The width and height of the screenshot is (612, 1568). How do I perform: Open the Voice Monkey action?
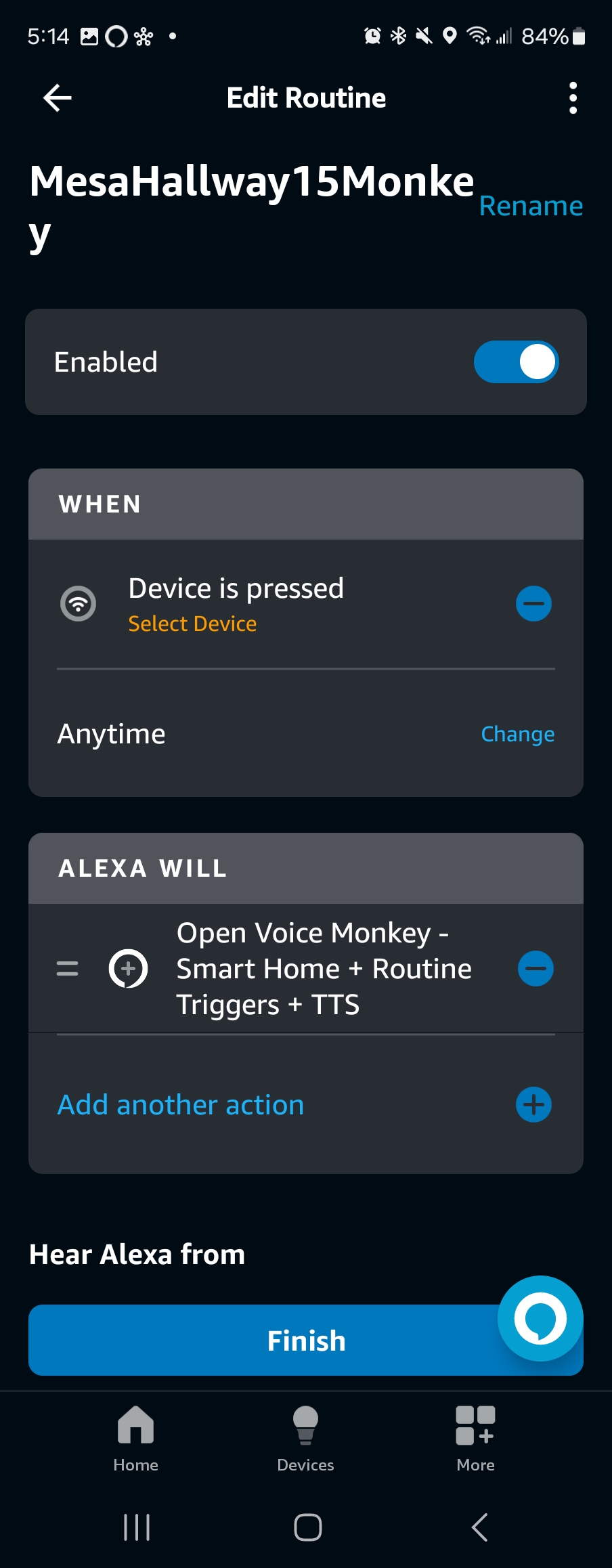click(324, 968)
